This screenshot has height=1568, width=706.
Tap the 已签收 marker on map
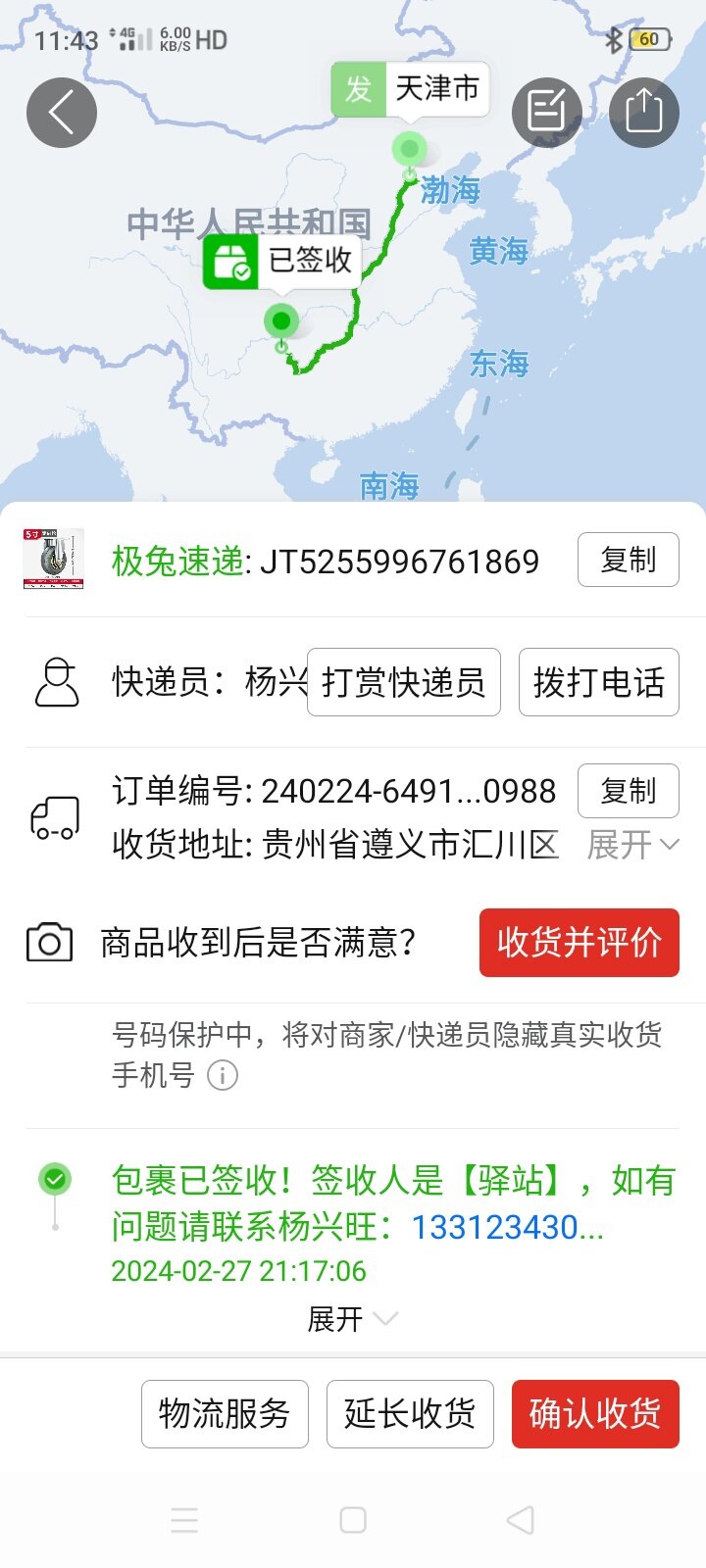[282, 261]
